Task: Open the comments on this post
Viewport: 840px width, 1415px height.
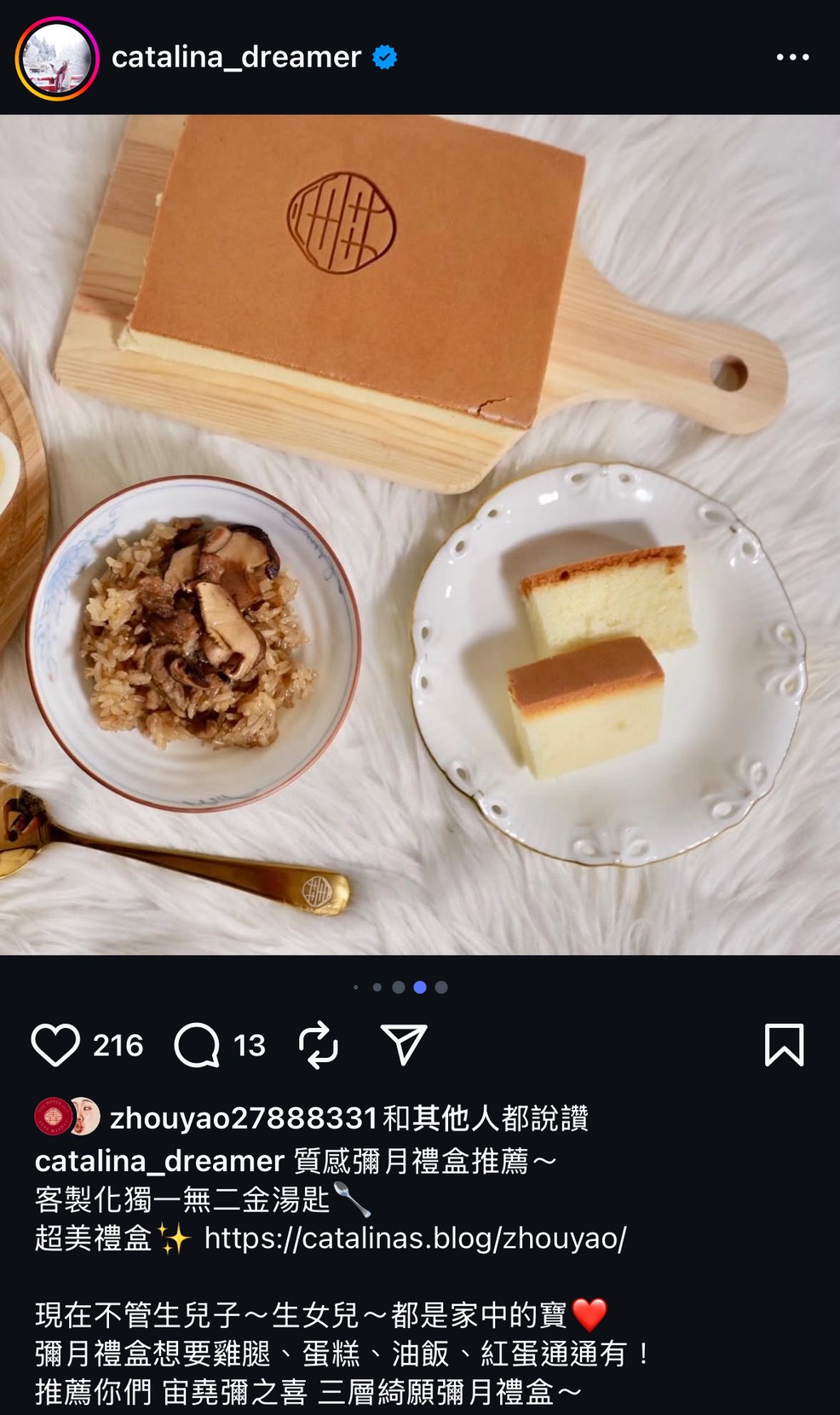Action: pyautogui.click(x=198, y=1045)
